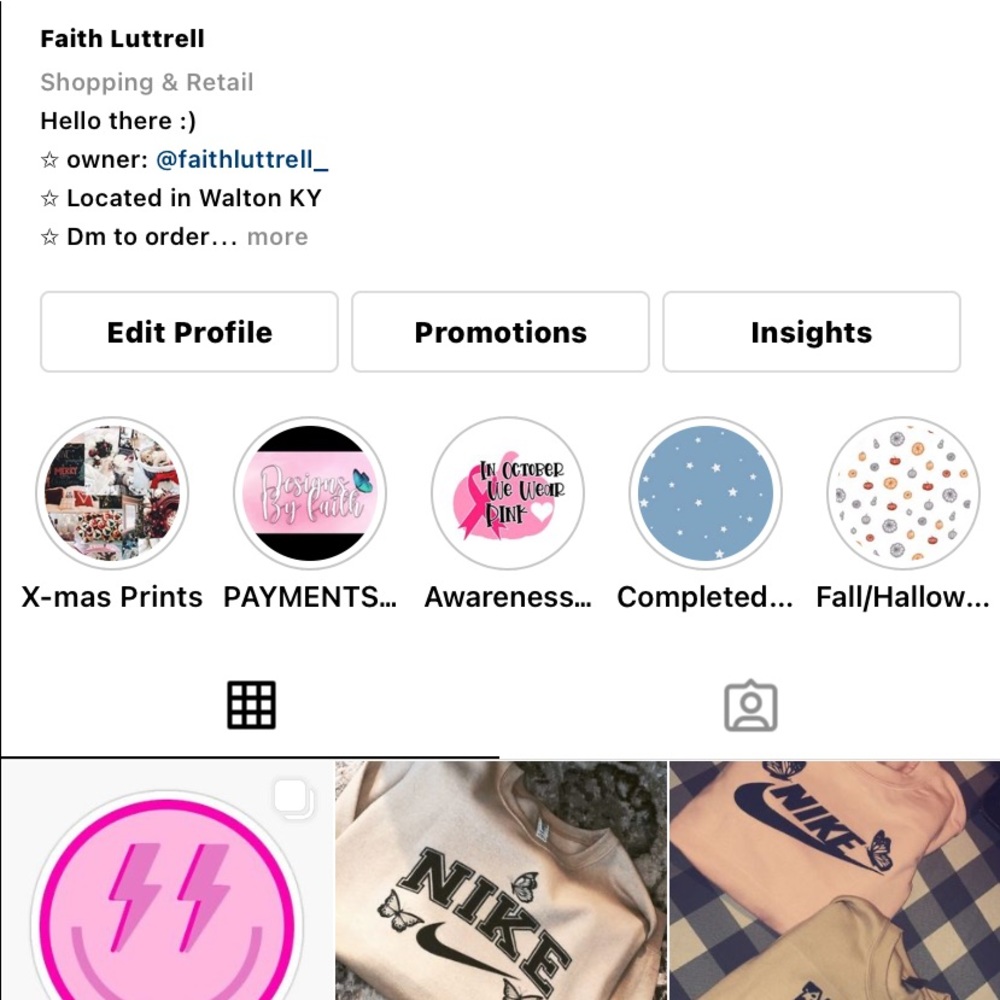This screenshot has height=1000, width=1000.
Task: Open the Completed highlight
Action: pos(706,493)
